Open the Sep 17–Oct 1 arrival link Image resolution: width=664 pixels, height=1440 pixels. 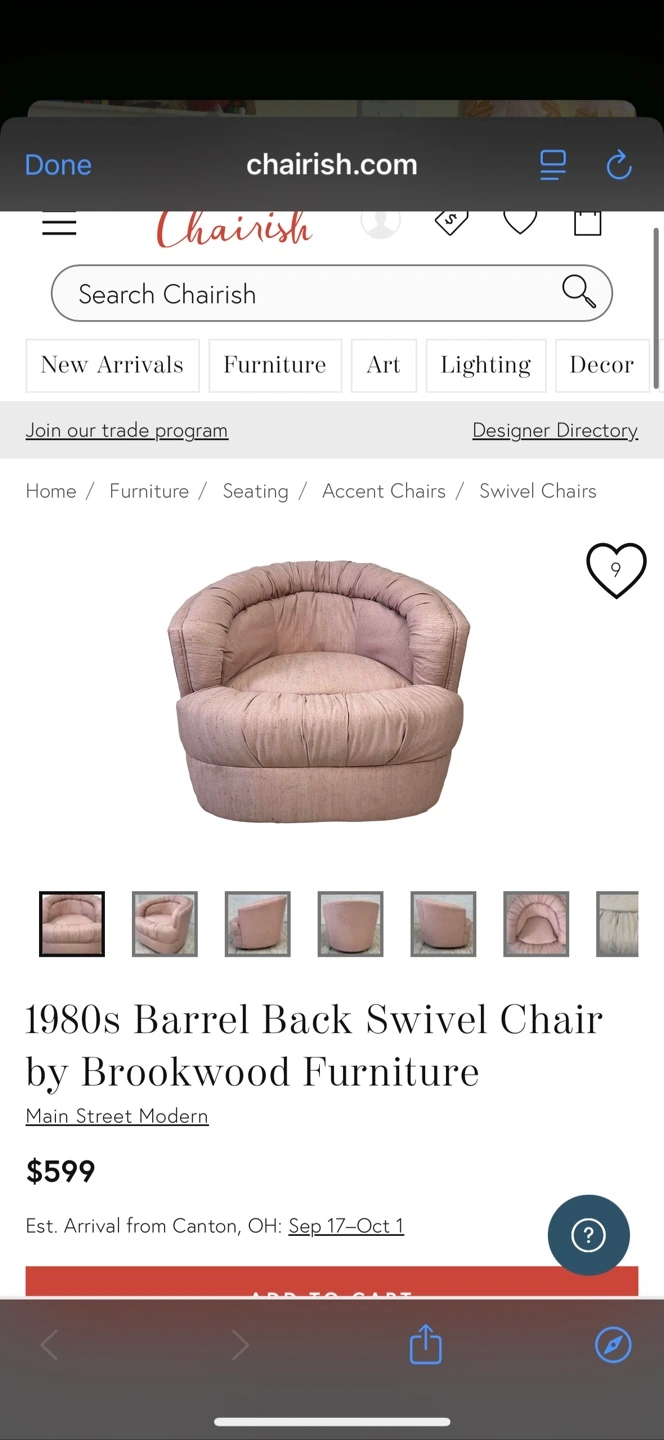tap(346, 1226)
